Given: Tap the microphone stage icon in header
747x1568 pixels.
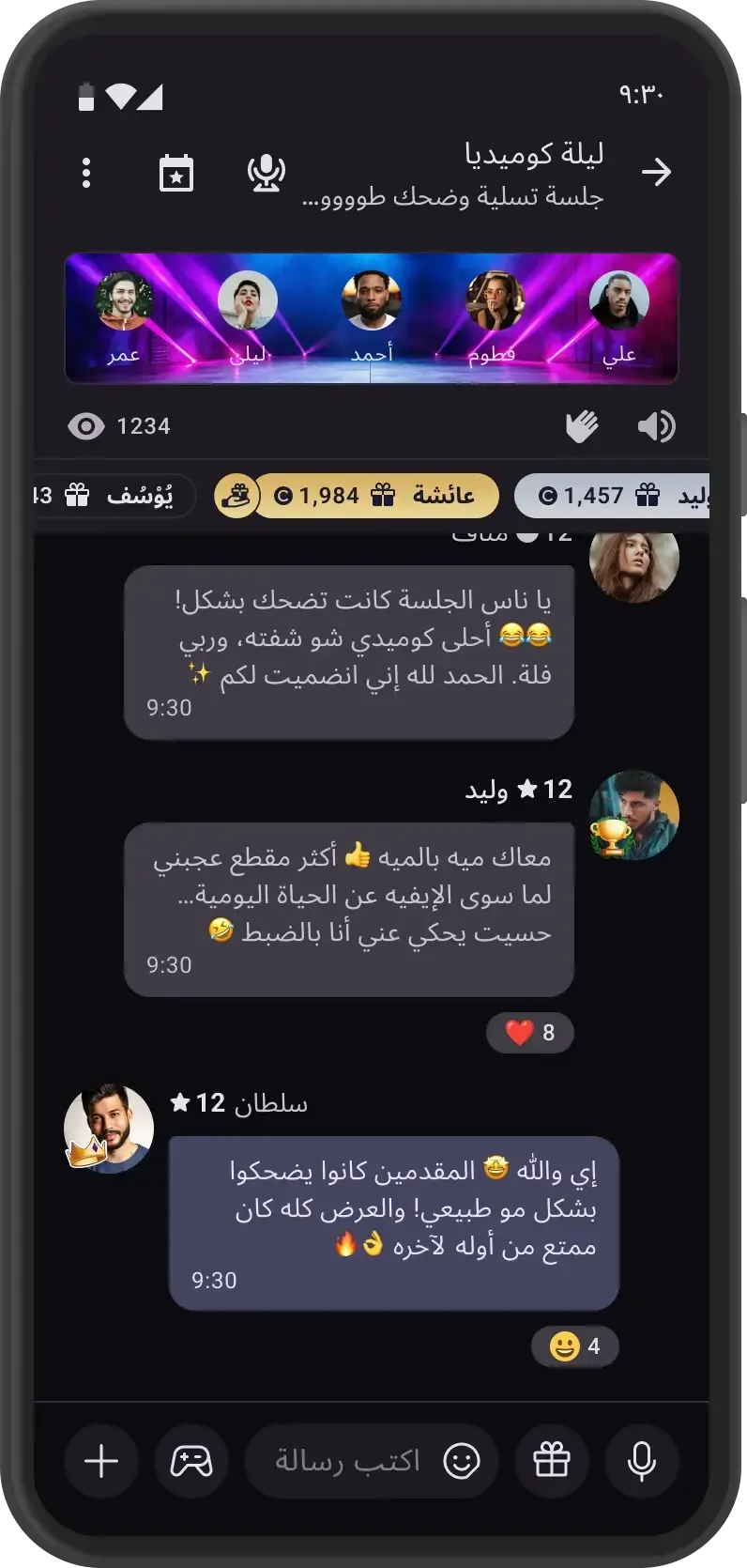Looking at the screenshot, I should coord(267,173).
